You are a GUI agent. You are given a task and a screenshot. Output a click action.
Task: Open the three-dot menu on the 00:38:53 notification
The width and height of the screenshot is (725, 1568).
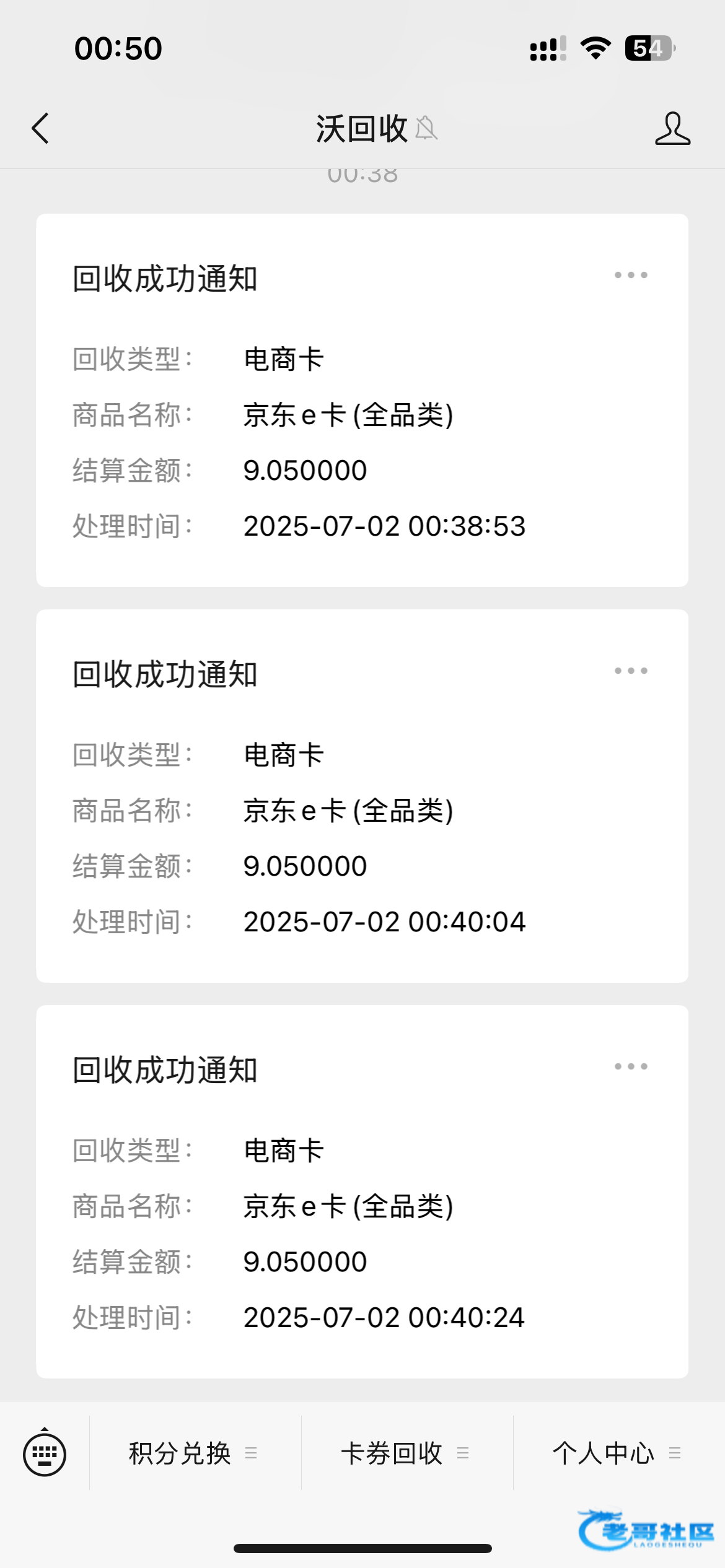(x=631, y=275)
